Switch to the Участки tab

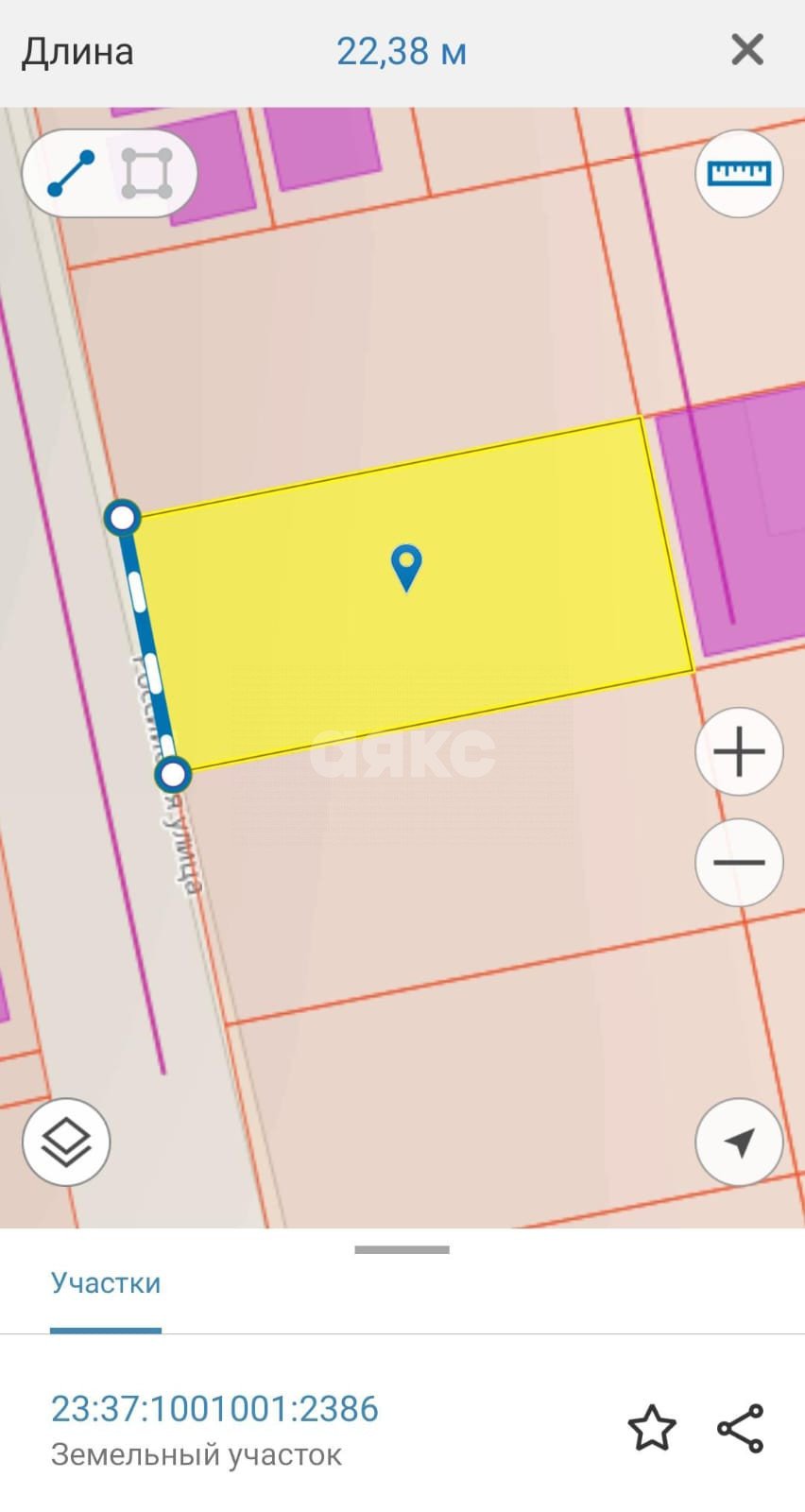(106, 1283)
